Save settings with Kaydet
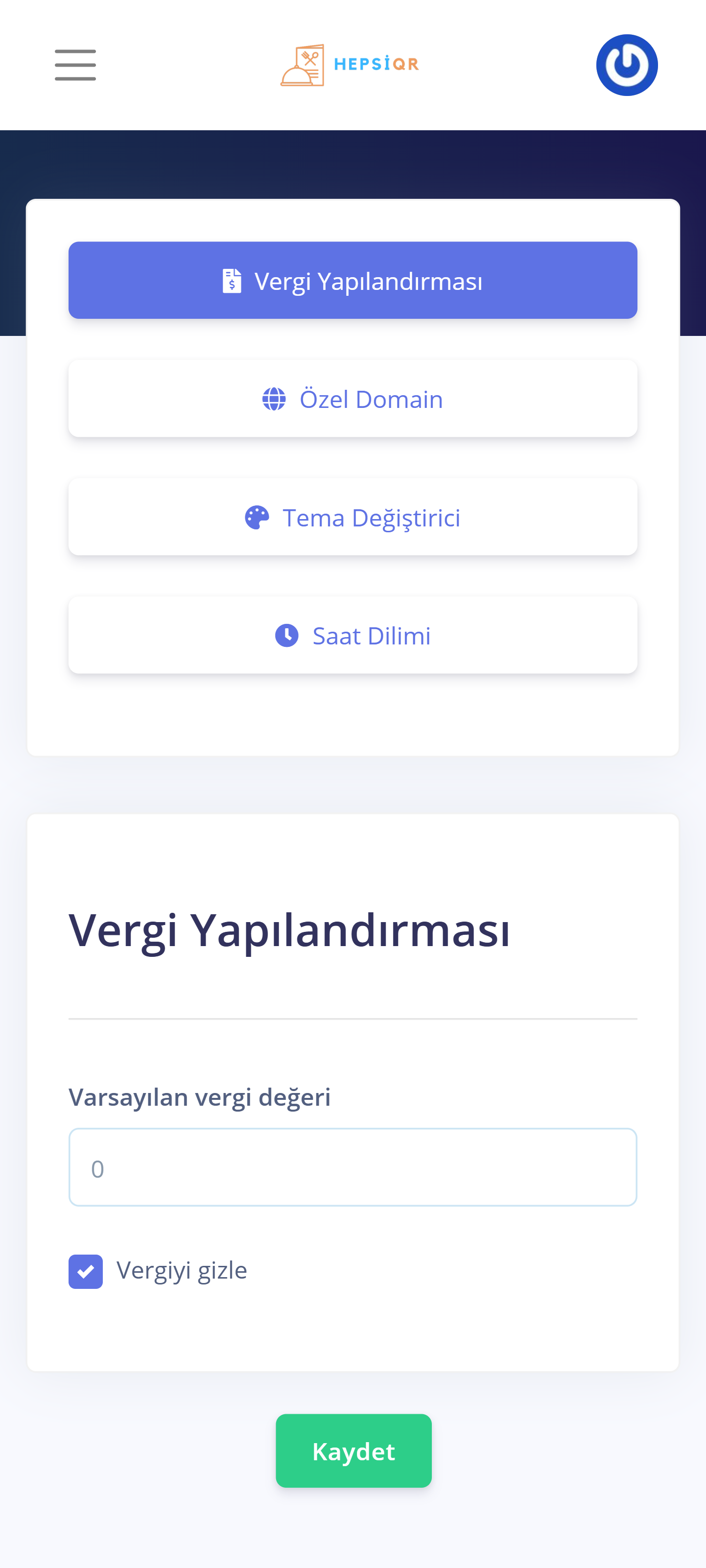The width and height of the screenshot is (706, 1568). [353, 1450]
